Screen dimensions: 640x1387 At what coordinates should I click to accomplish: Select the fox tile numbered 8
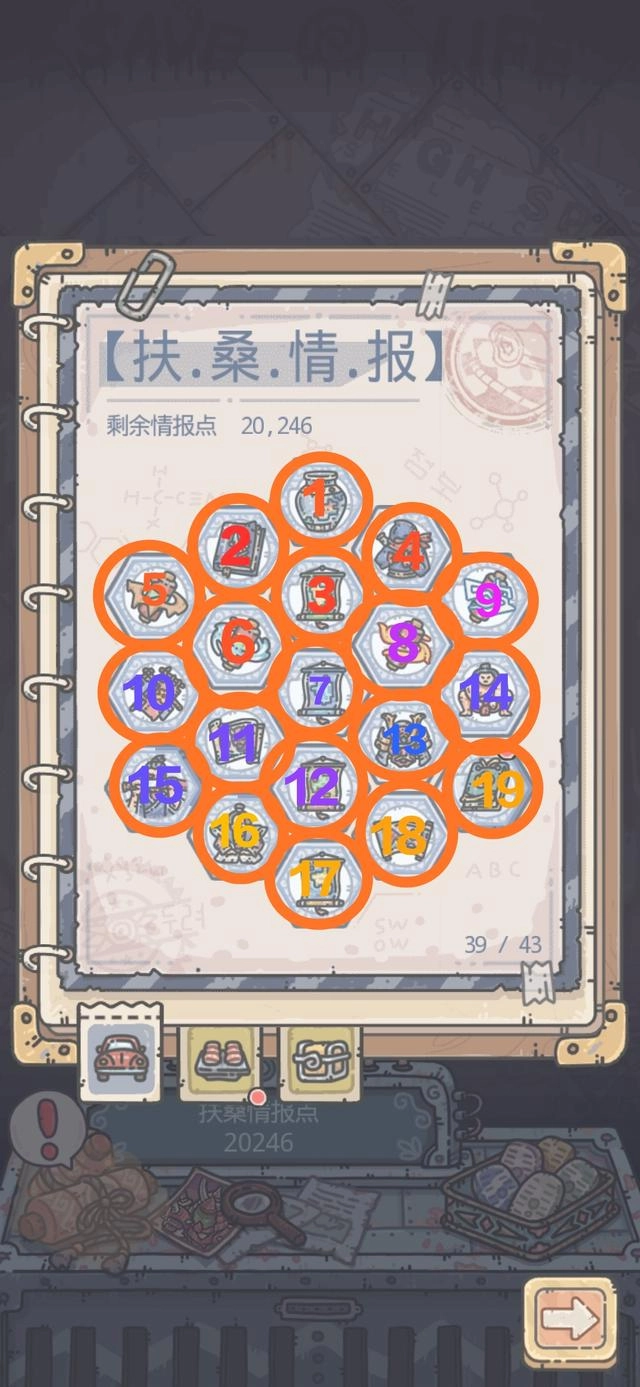click(403, 643)
